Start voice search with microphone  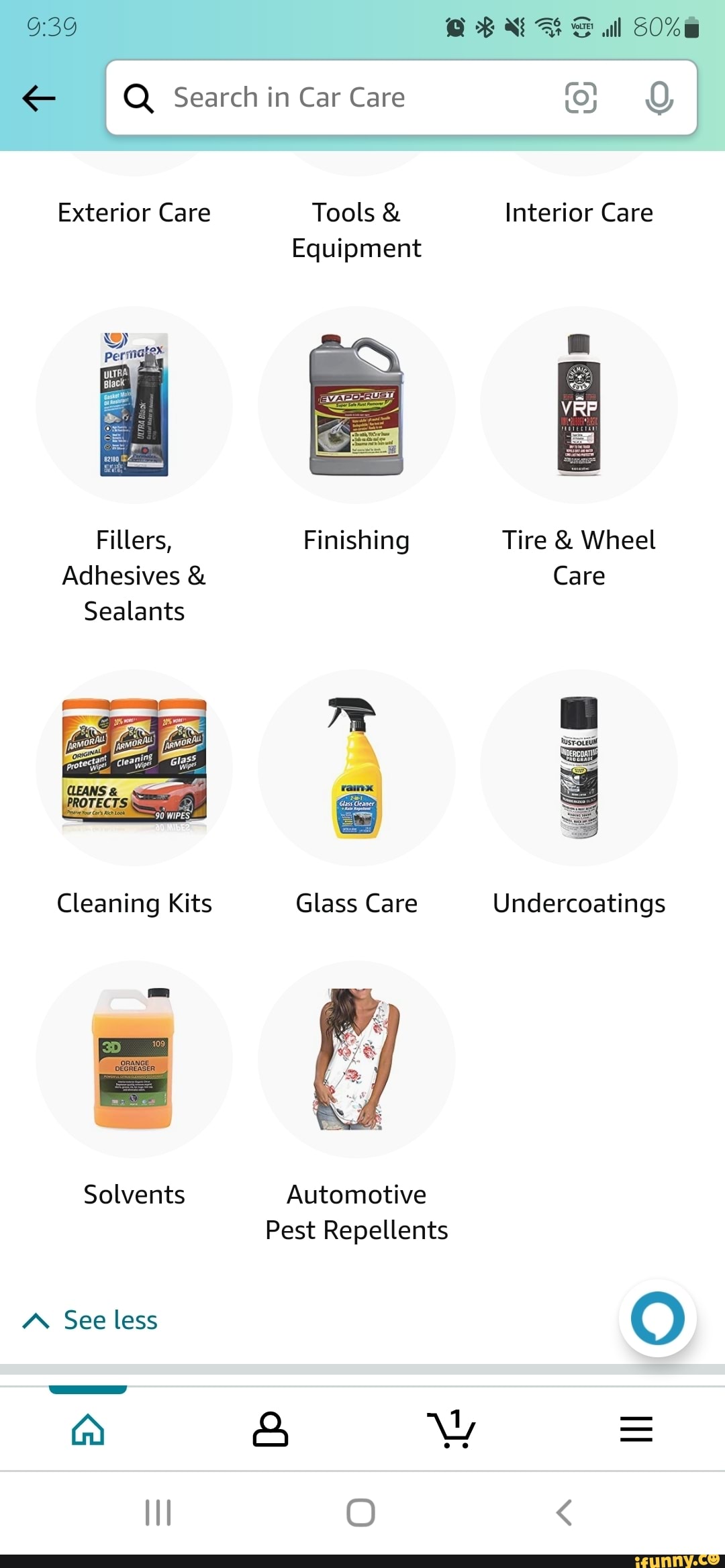[x=659, y=98]
